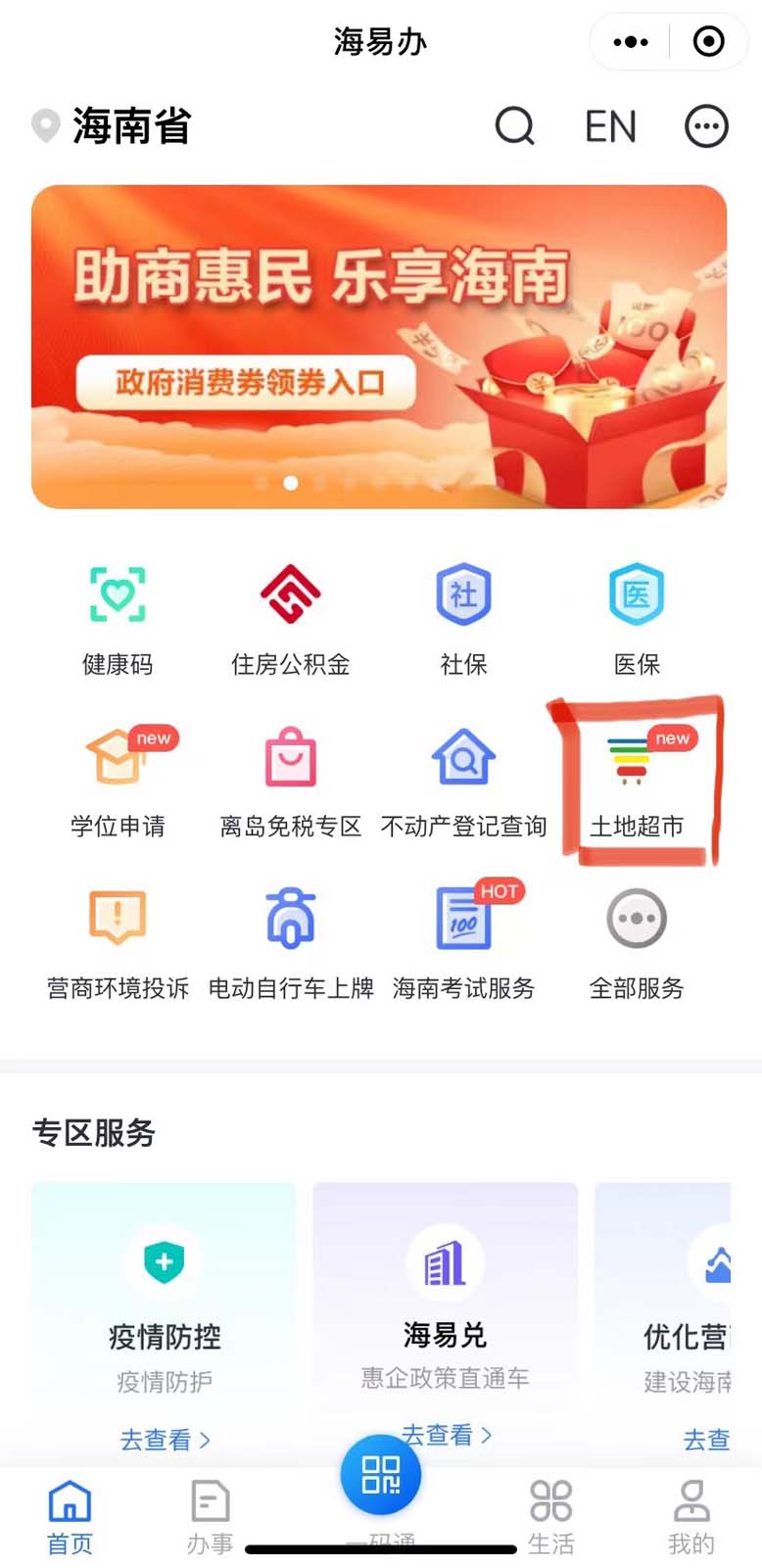Image resolution: width=762 pixels, height=1568 pixels.
Task: Open 健康码 service
Action: 118,618
